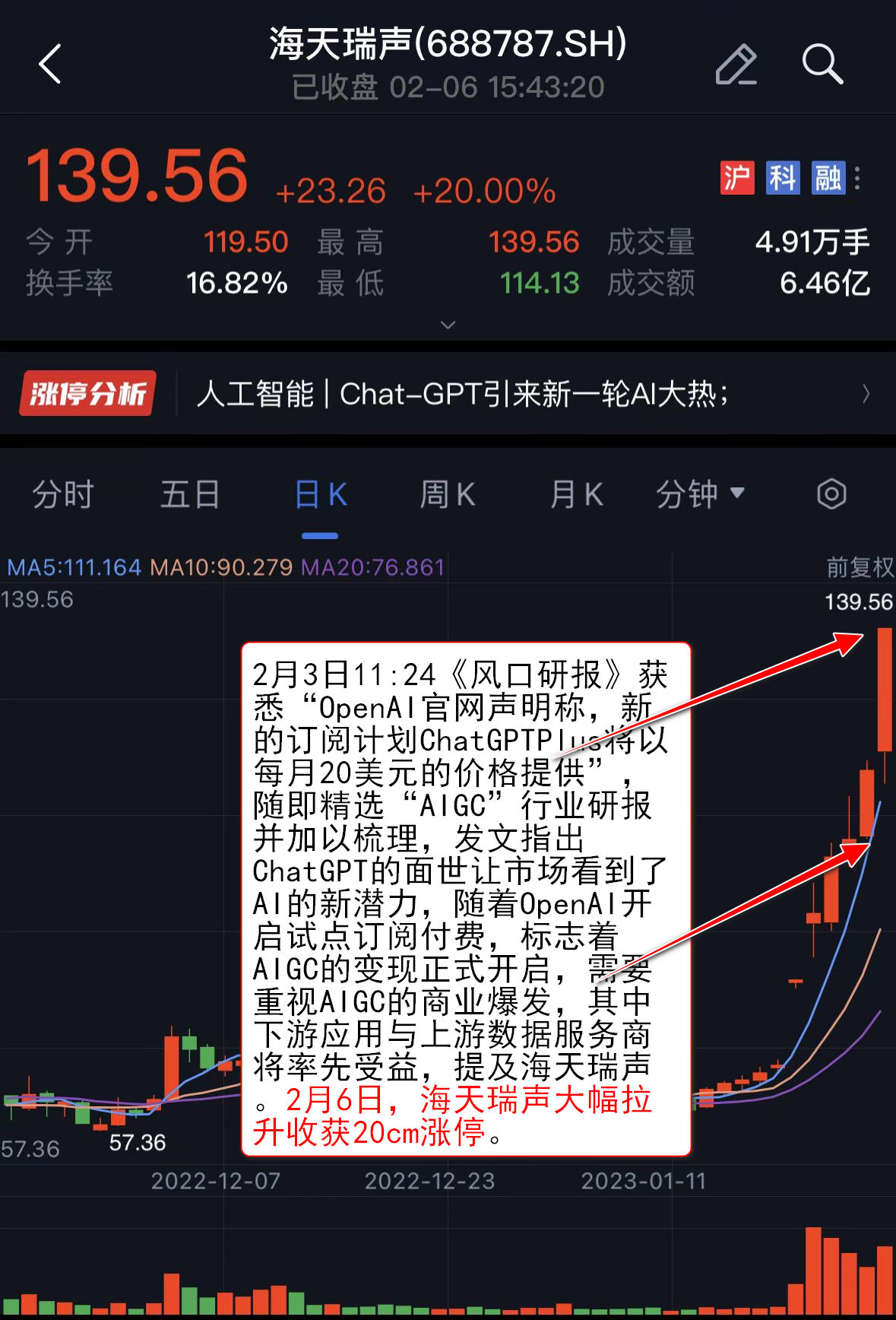Select the 日K chart tab
The image size is (896, 1320).
(320, 495)
